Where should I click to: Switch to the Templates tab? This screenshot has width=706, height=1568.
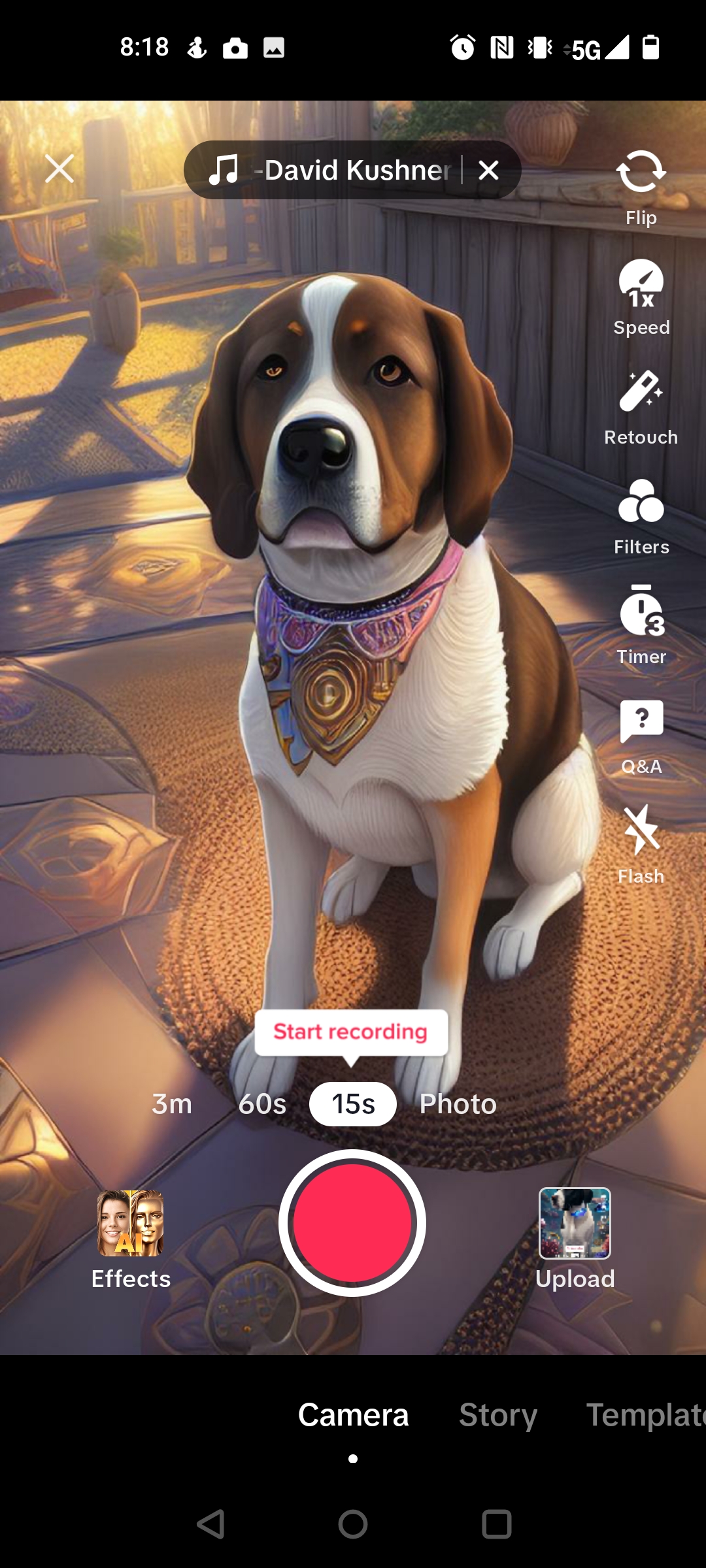644,1415
